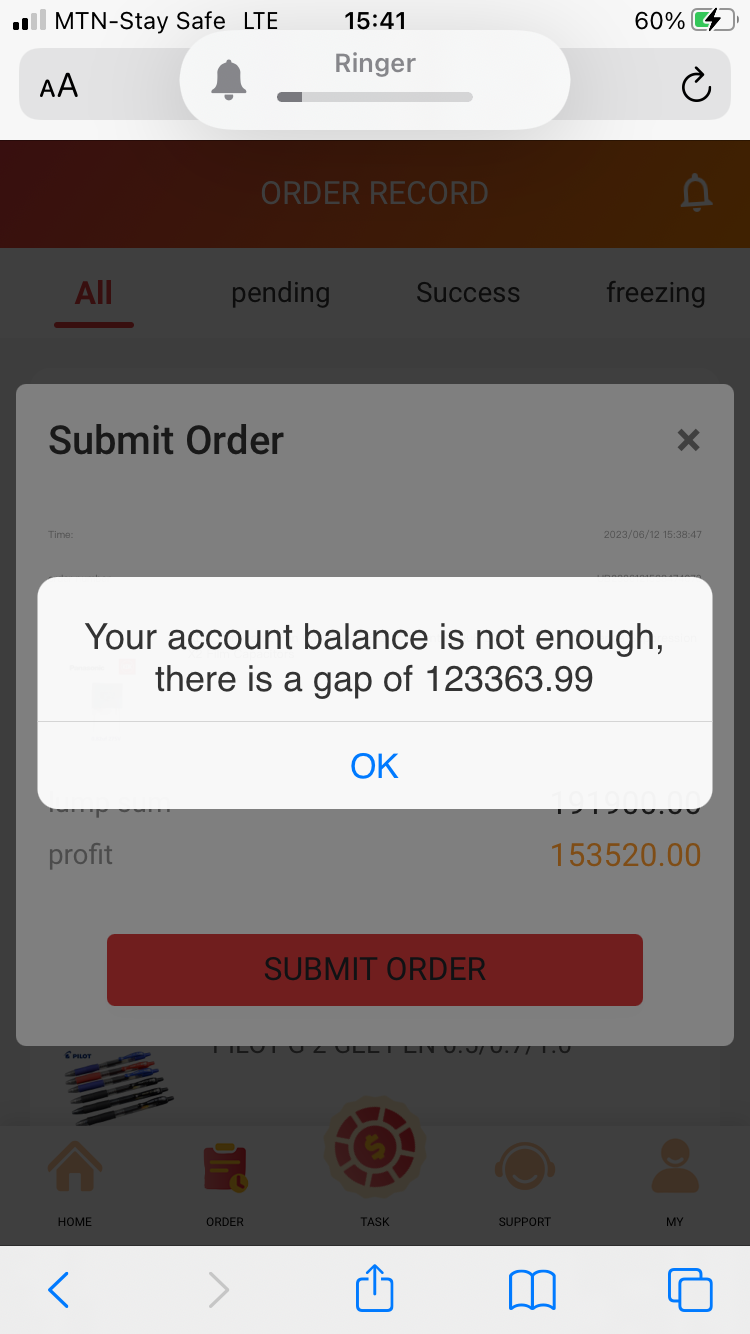Show open Safari tabs
The image size is (750, 1334).
pyautogui.click(x=690, y=1290)
